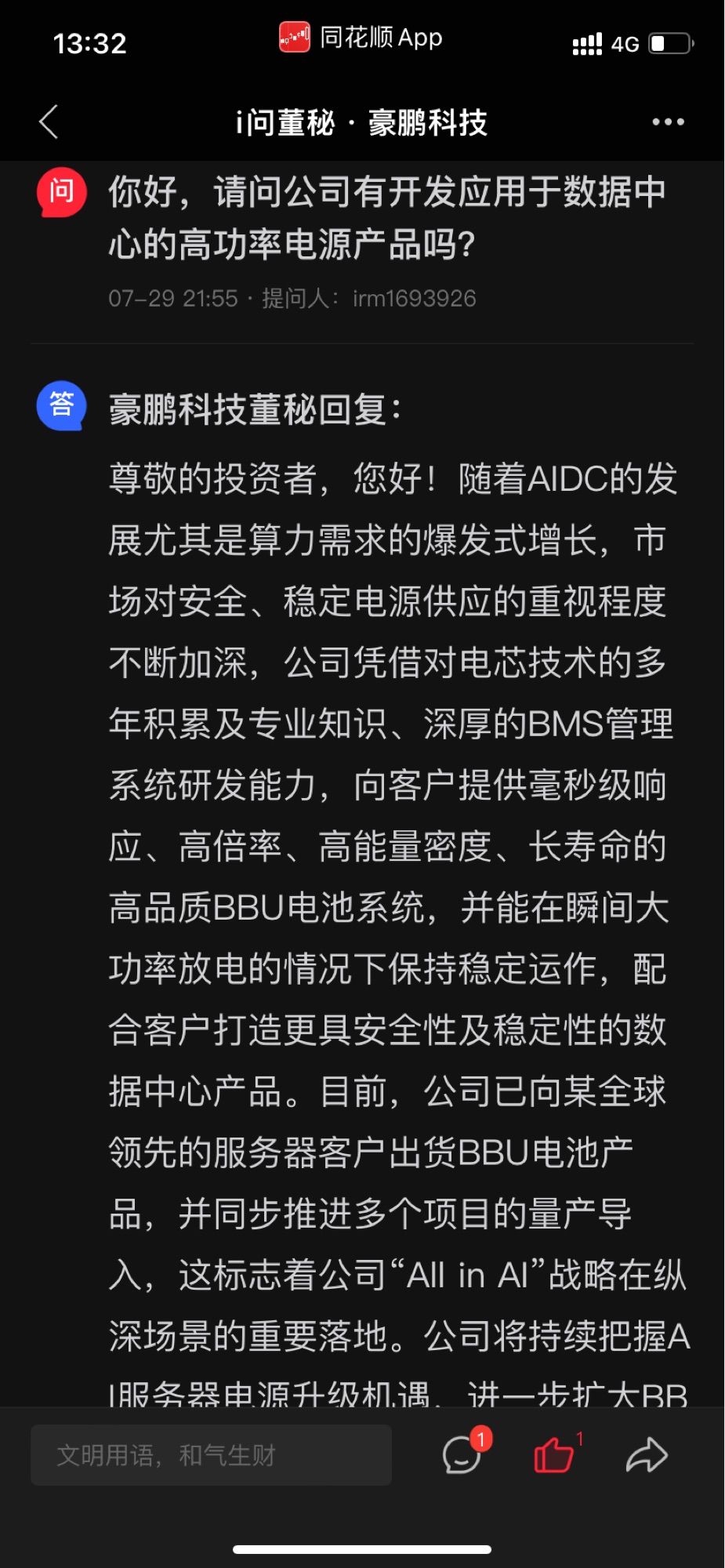Like this answer with the thumbs-up
This screenshot has width=725, height=1568.
(x=553, y=1456)
